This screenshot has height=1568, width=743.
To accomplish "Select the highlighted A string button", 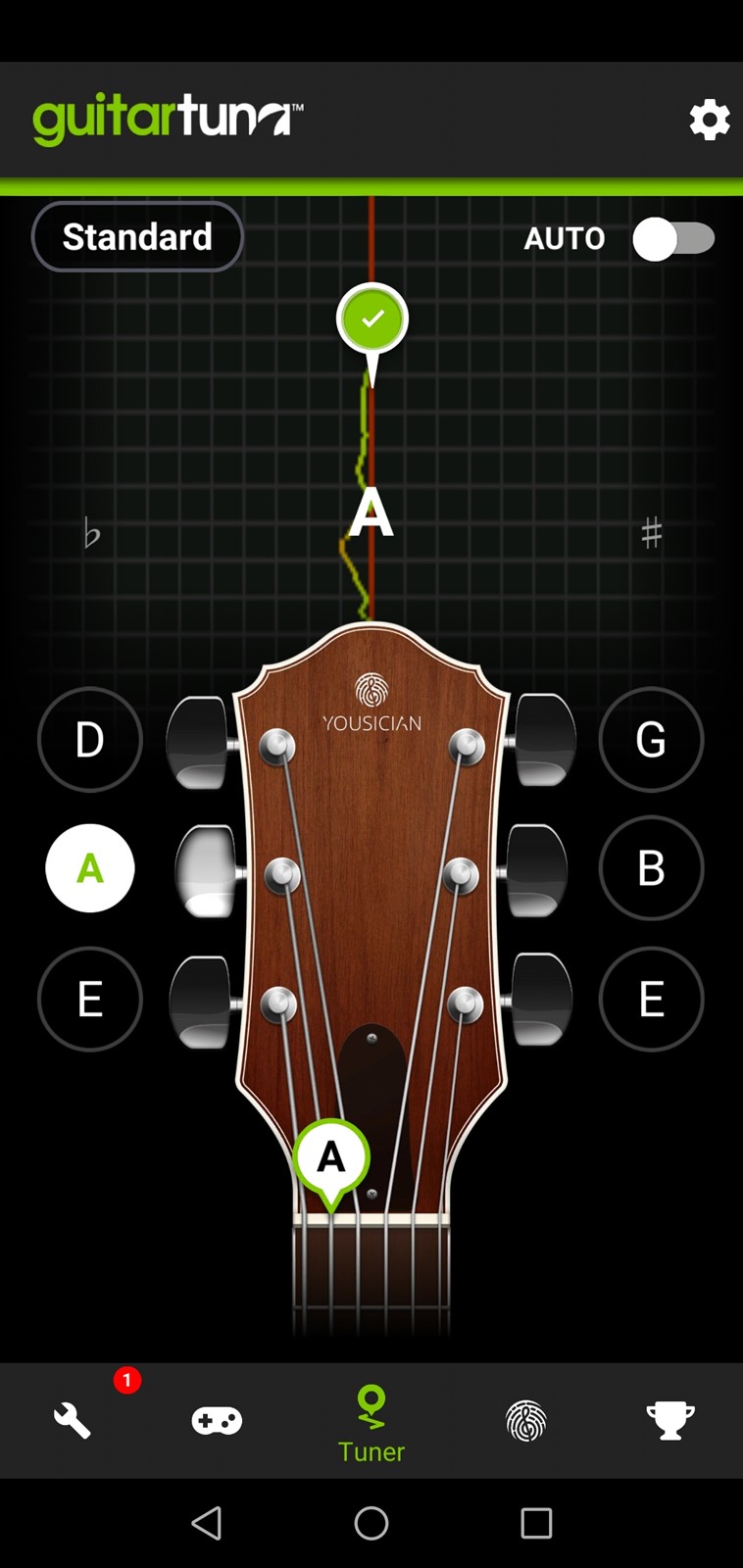I will [90, 868].
